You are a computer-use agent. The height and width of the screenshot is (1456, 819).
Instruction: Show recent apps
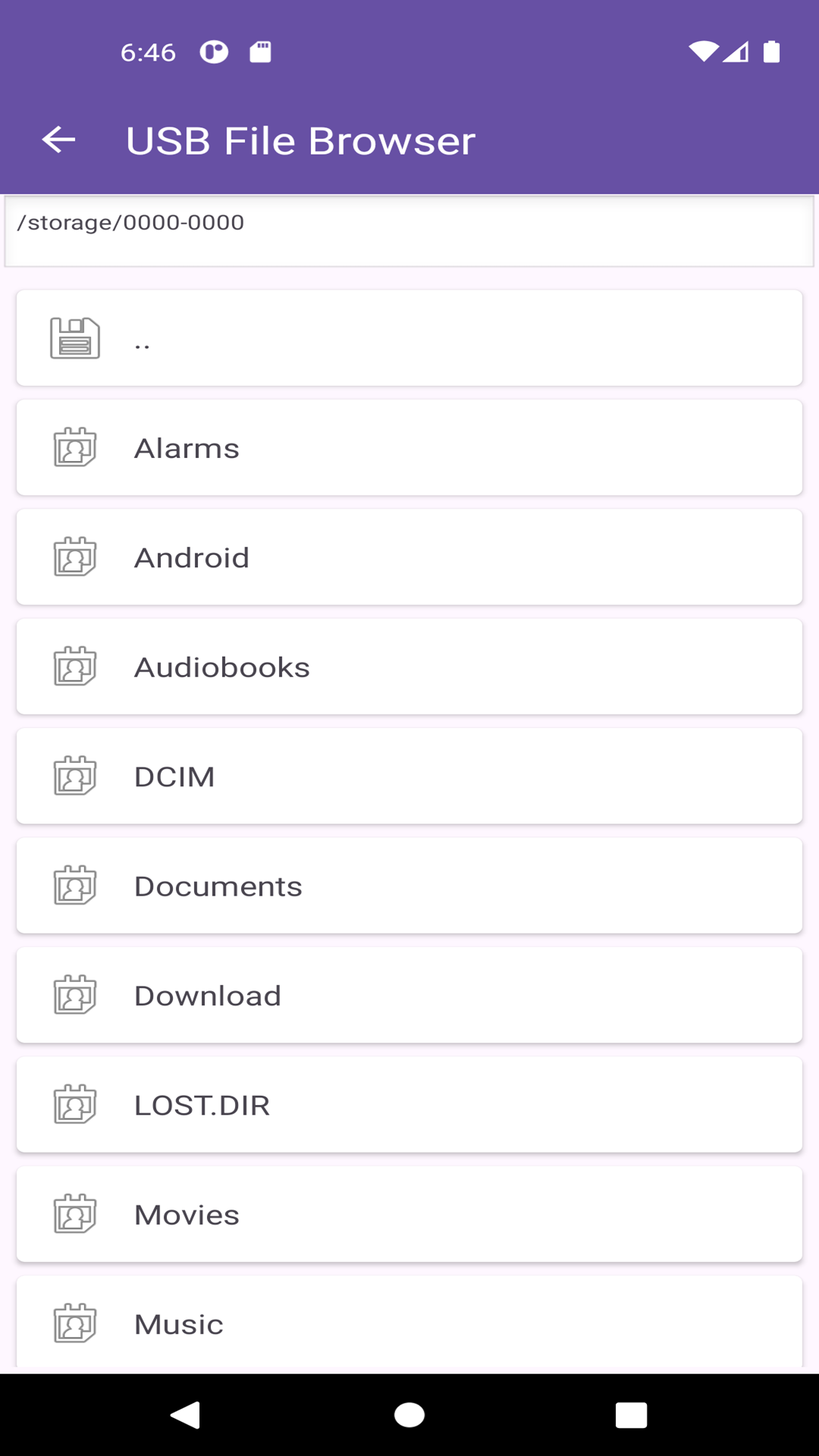click(x=631, y=1415)
